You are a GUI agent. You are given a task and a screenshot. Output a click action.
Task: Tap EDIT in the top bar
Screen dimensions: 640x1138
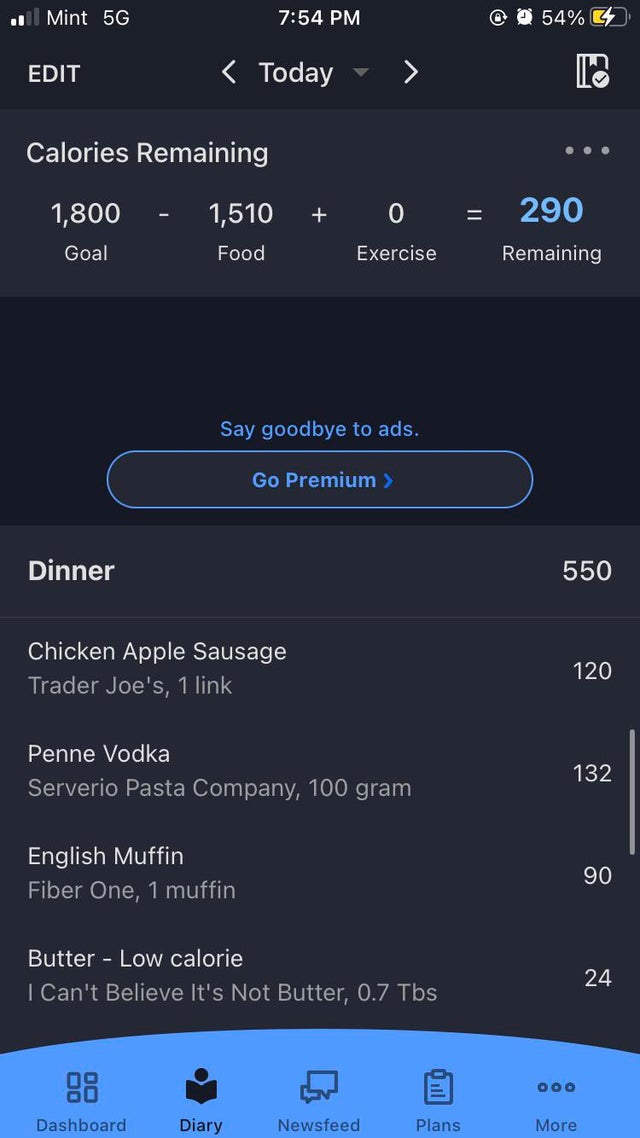pos(54,73)
